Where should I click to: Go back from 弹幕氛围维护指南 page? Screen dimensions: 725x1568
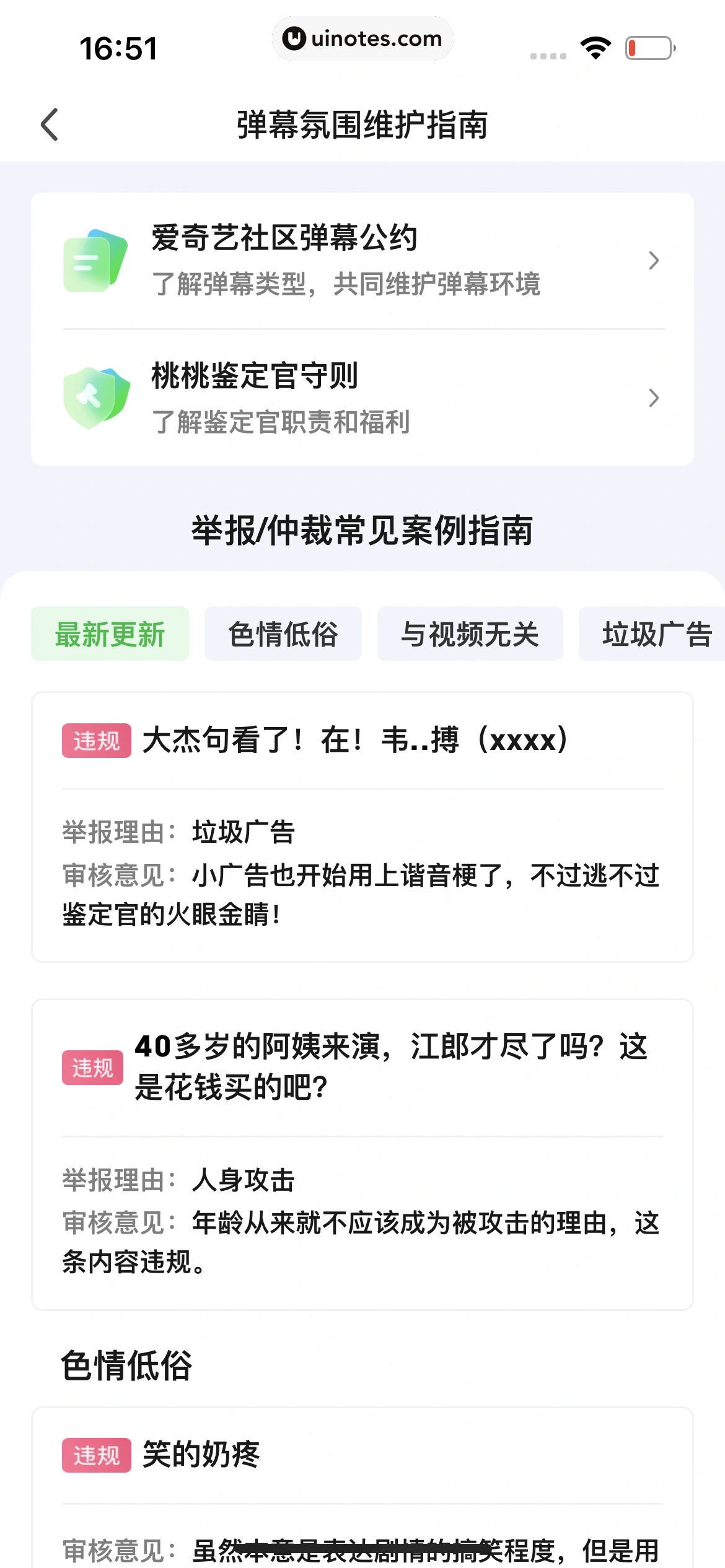point(50,124)
